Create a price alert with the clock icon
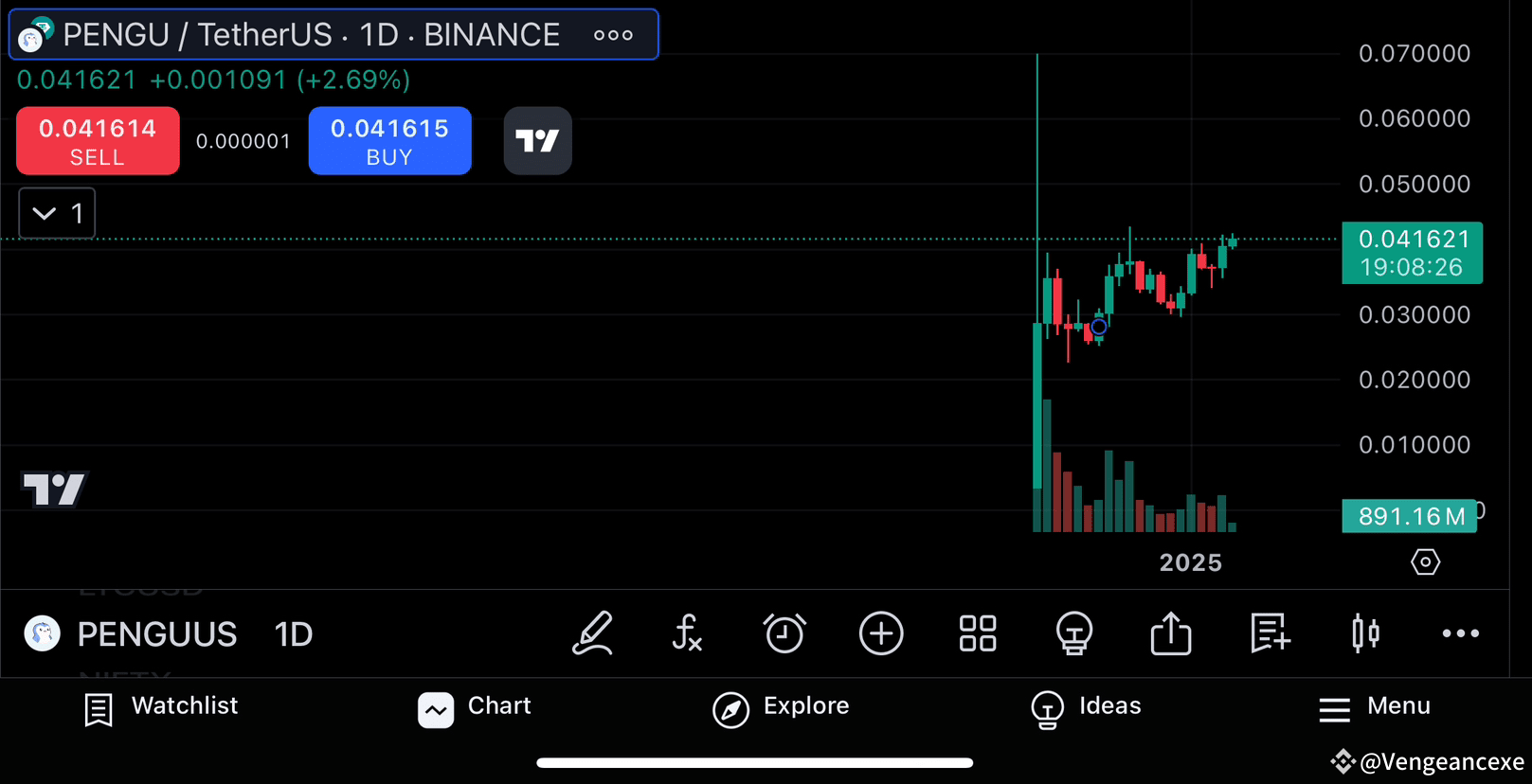 click(784, 633)
